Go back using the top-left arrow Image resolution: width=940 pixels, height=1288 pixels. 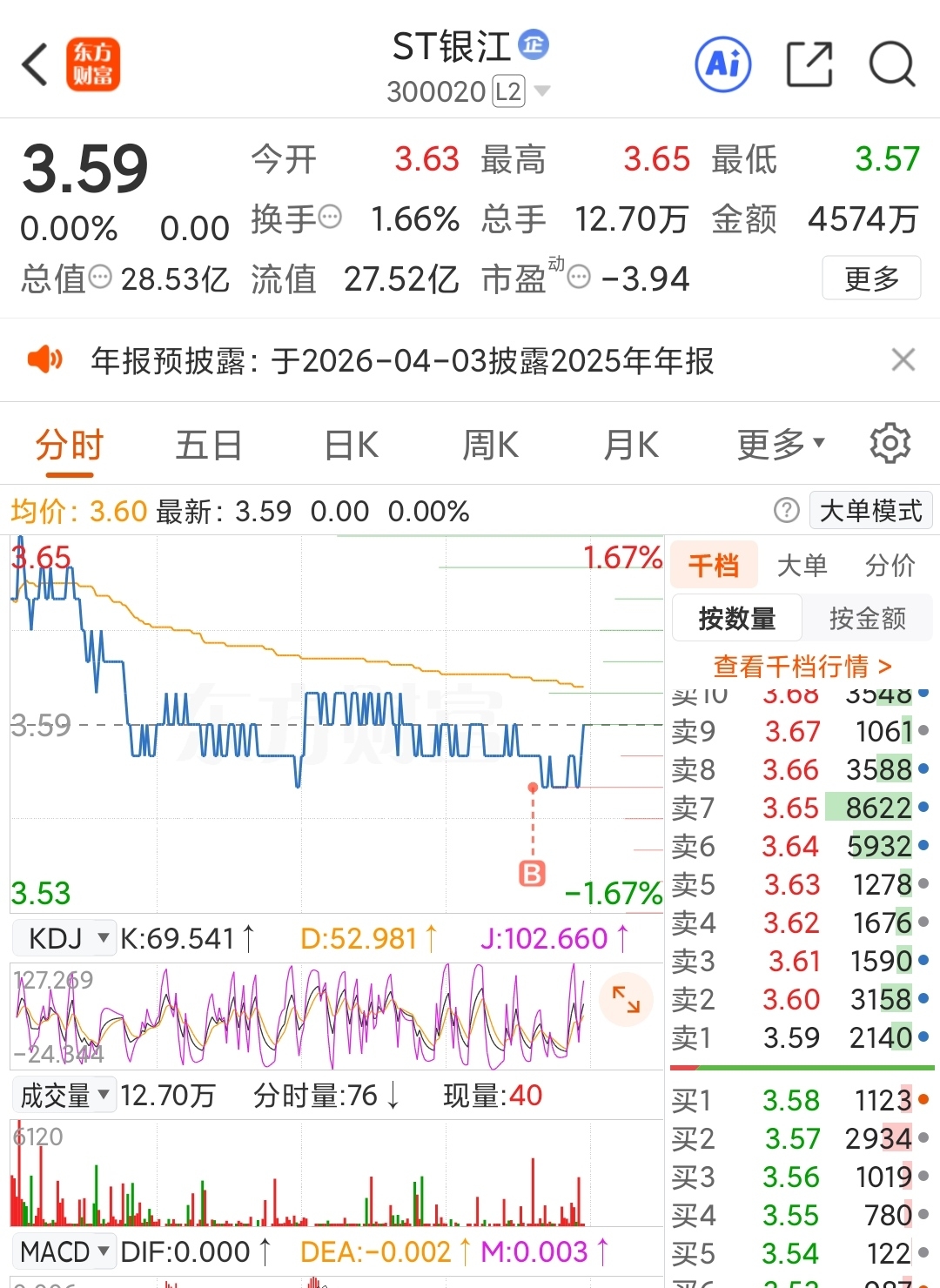coord(35,64)
